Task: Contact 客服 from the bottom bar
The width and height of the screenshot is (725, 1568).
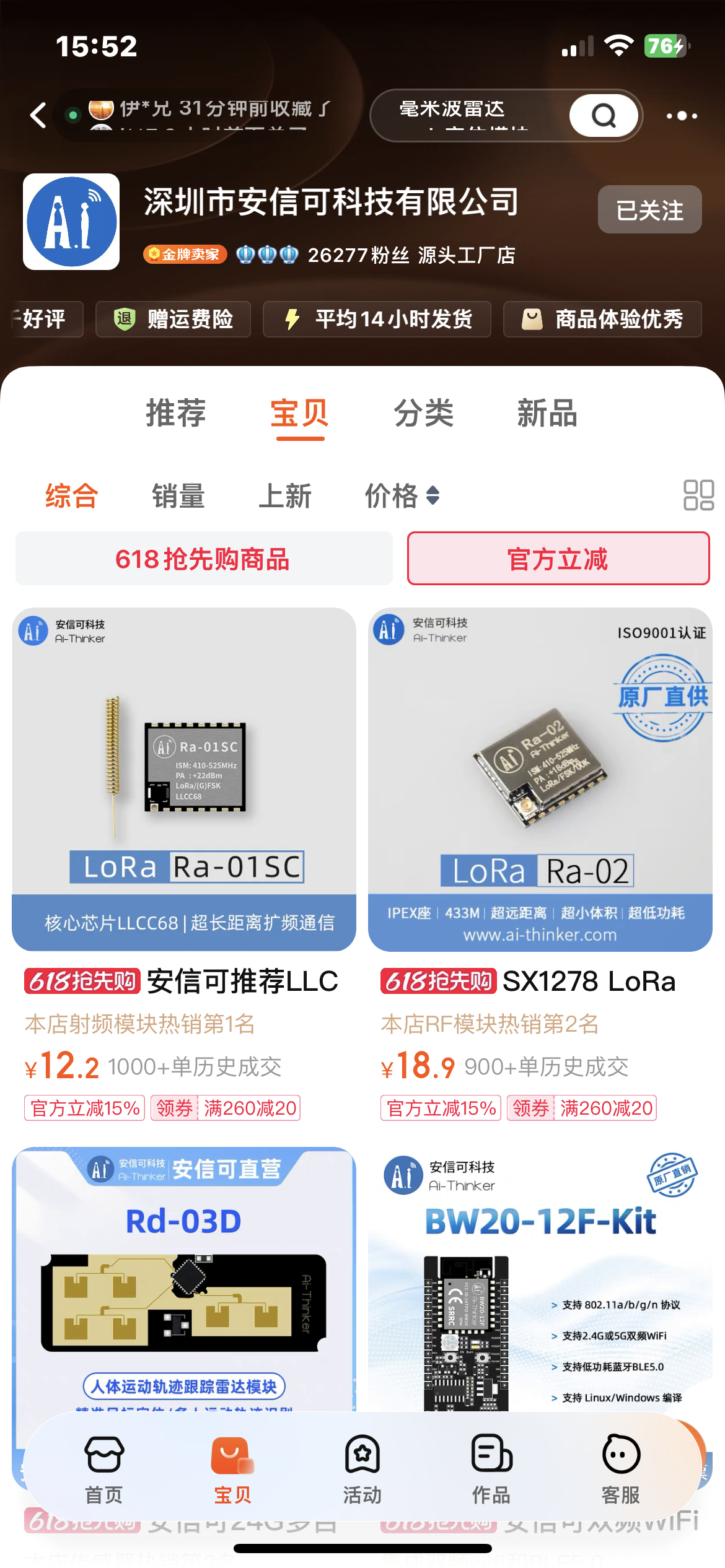Action: (620, 1468)
